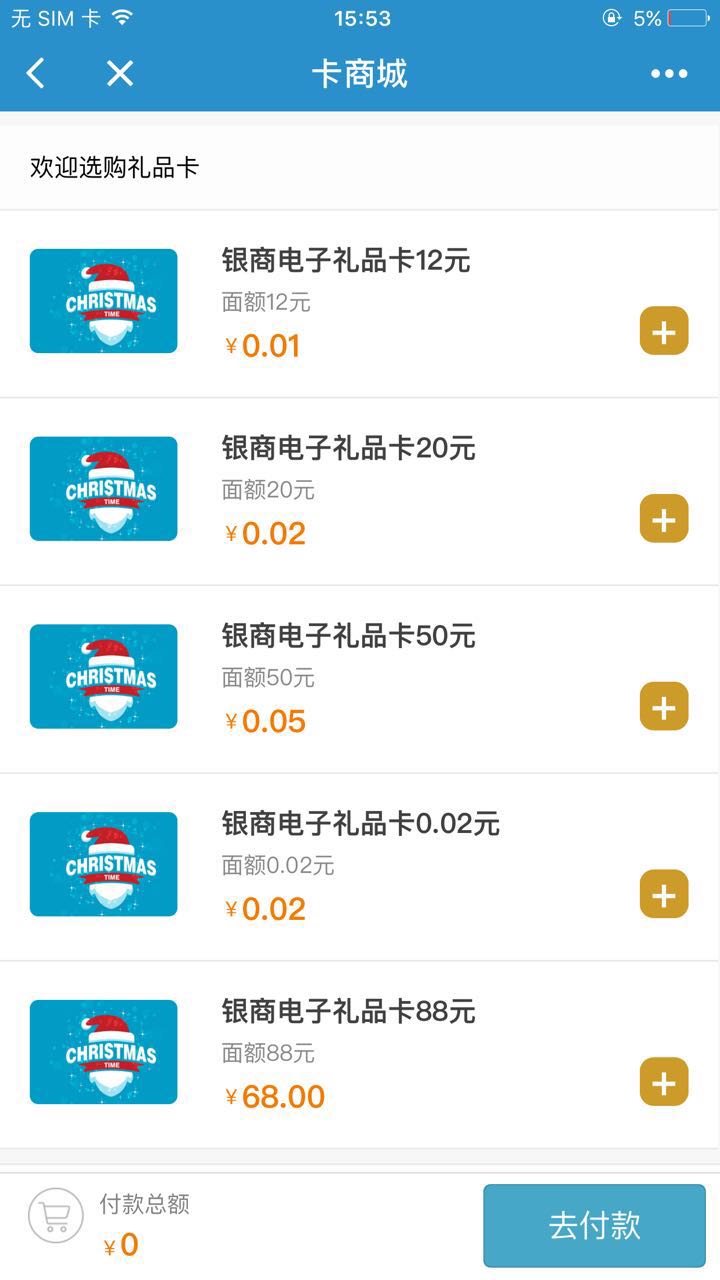Add 银商电子礼品卡12元 to the cart
This screenshot has width=720, height=1280.
pos(664,331)
